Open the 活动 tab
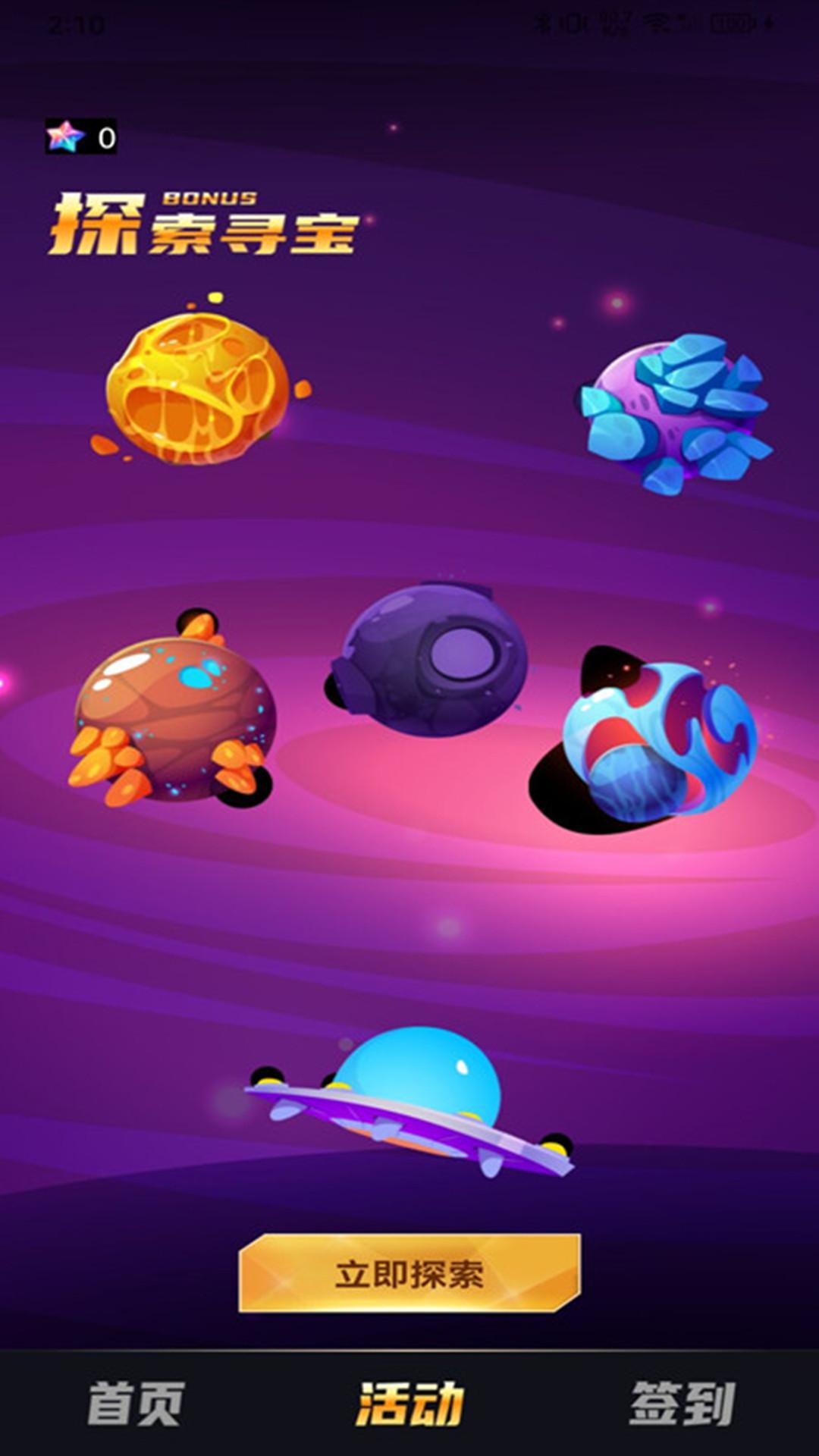Viewport: 819px width, 1456px height. pyautogui.click(x=409, y=1404)
